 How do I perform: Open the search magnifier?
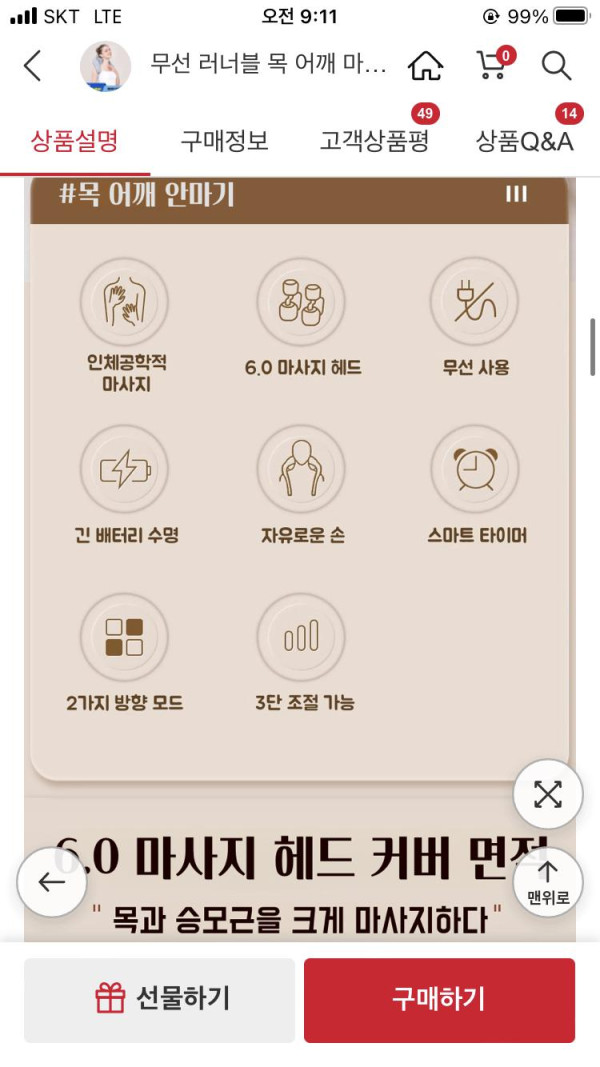[555, 66]
